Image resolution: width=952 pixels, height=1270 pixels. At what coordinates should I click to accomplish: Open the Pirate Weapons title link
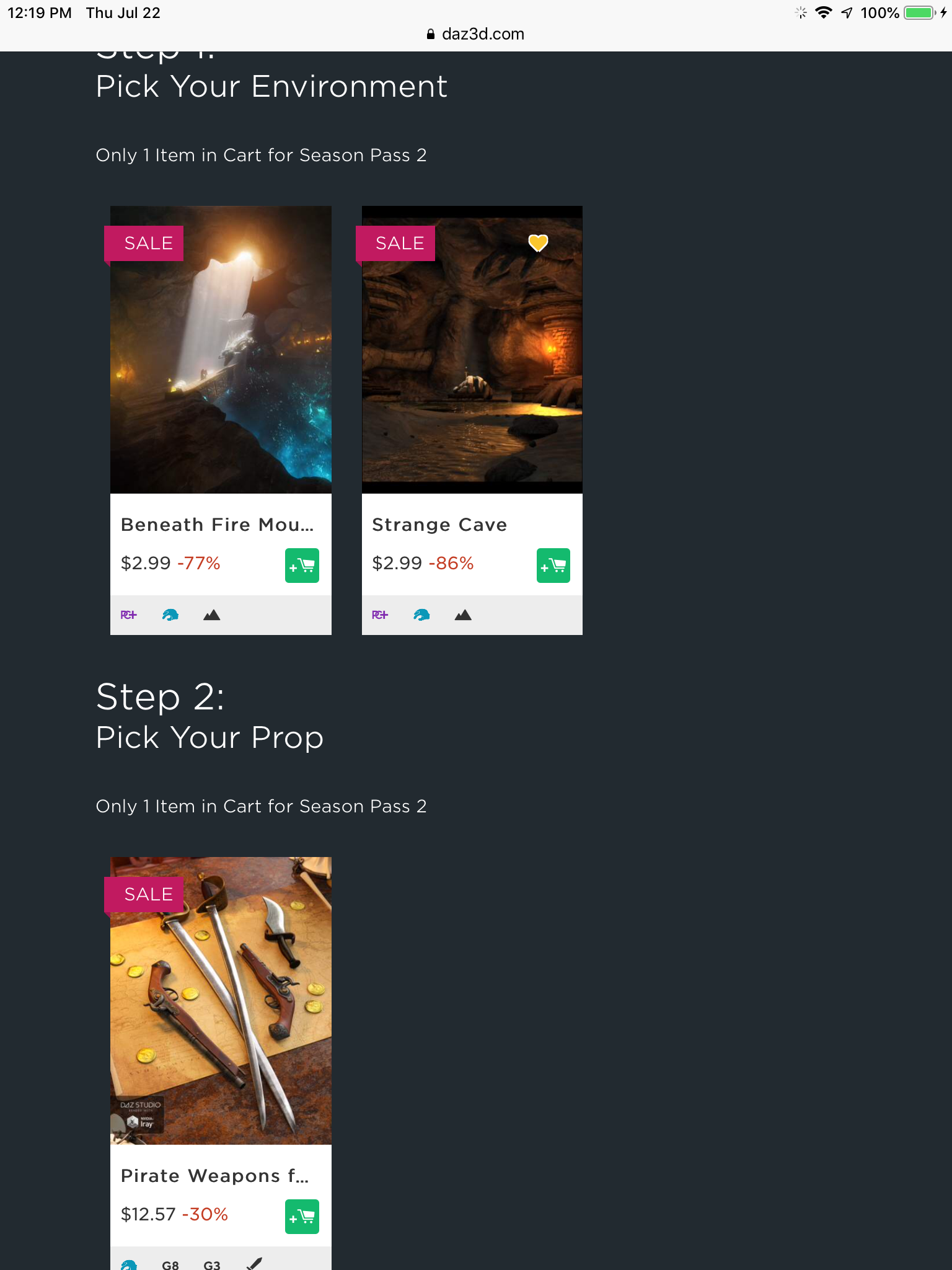tap(214, 1176)
